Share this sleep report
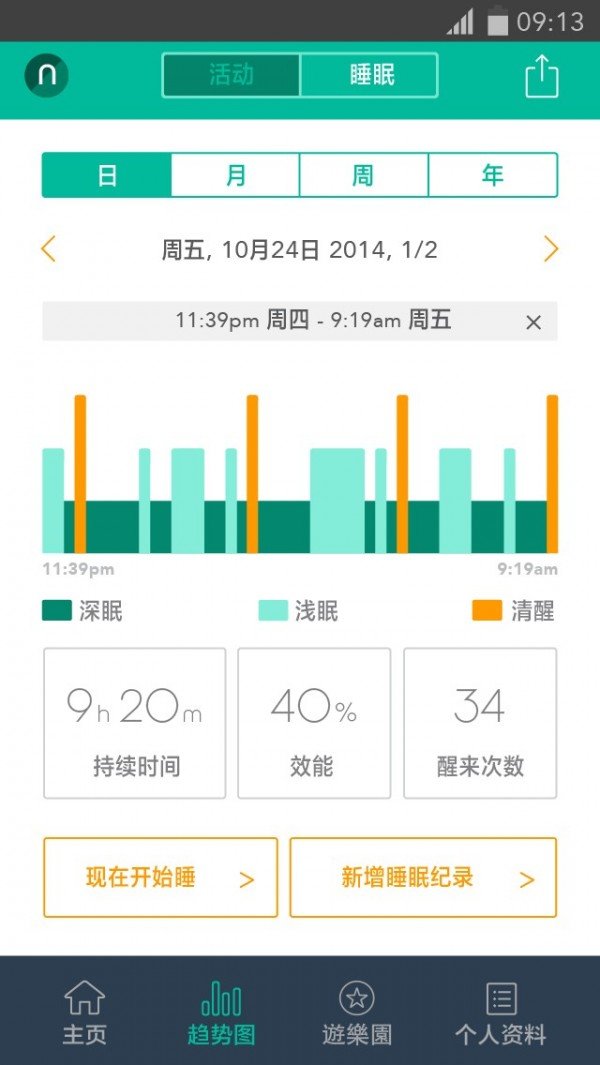This screenshot has height=1065, width=600. tap(541, 76)
